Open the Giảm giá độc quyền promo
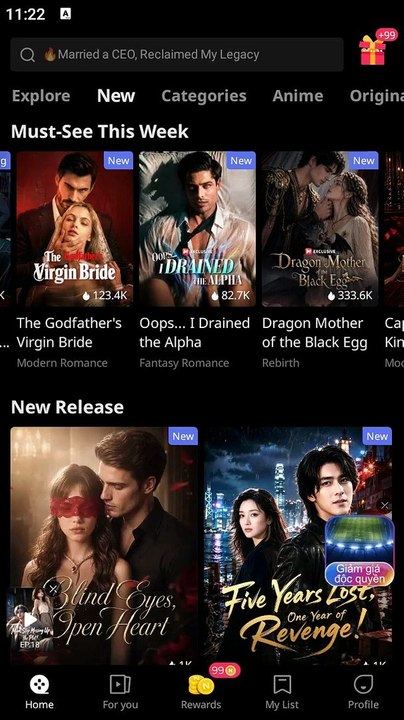Image resolution: width=404 pixels, height=720 pixels. (x=359, y=551)
